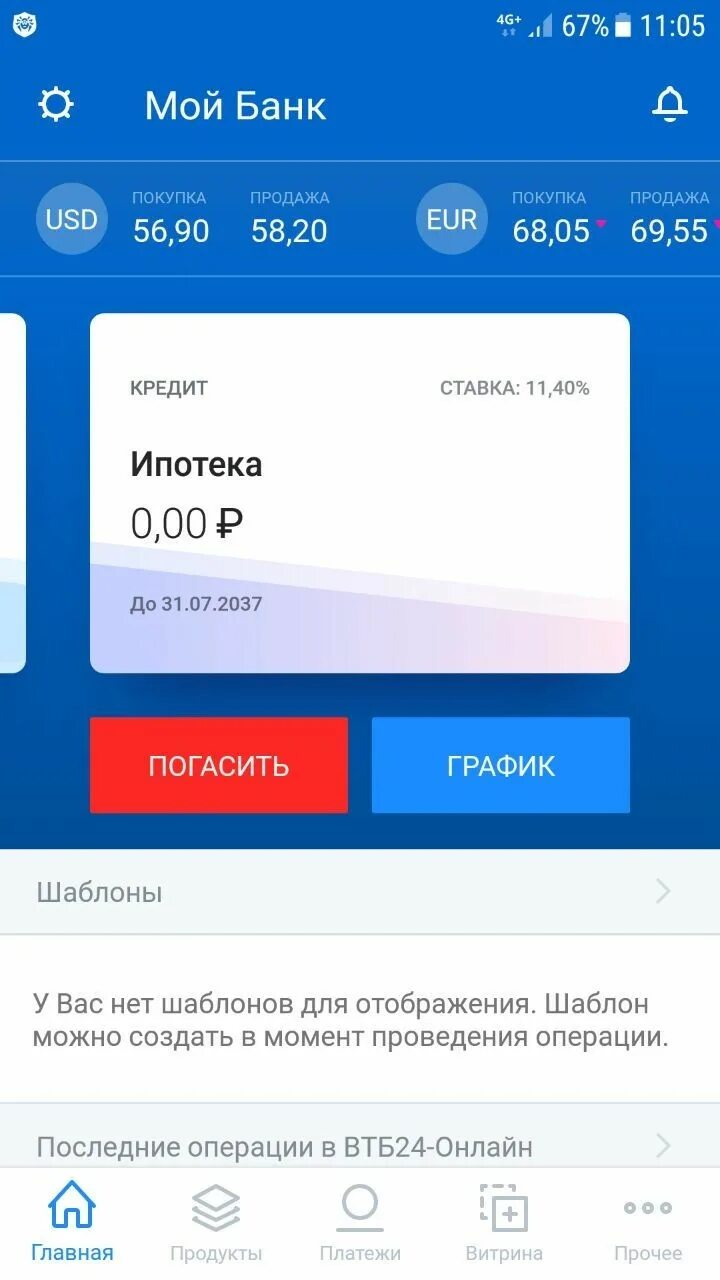The height and width of the screenshot is (1280, 720).
Task: Open the notifications bell
Action: 669,104
